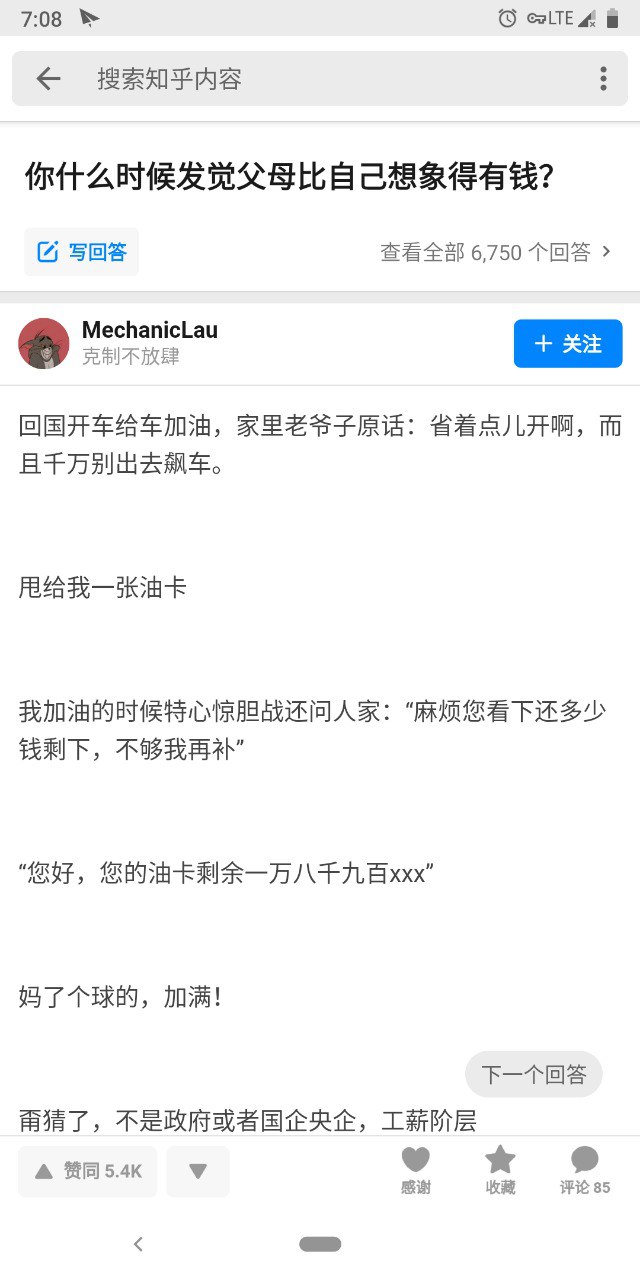
Task: Tap the system home pill
Action: [320, 1244]
